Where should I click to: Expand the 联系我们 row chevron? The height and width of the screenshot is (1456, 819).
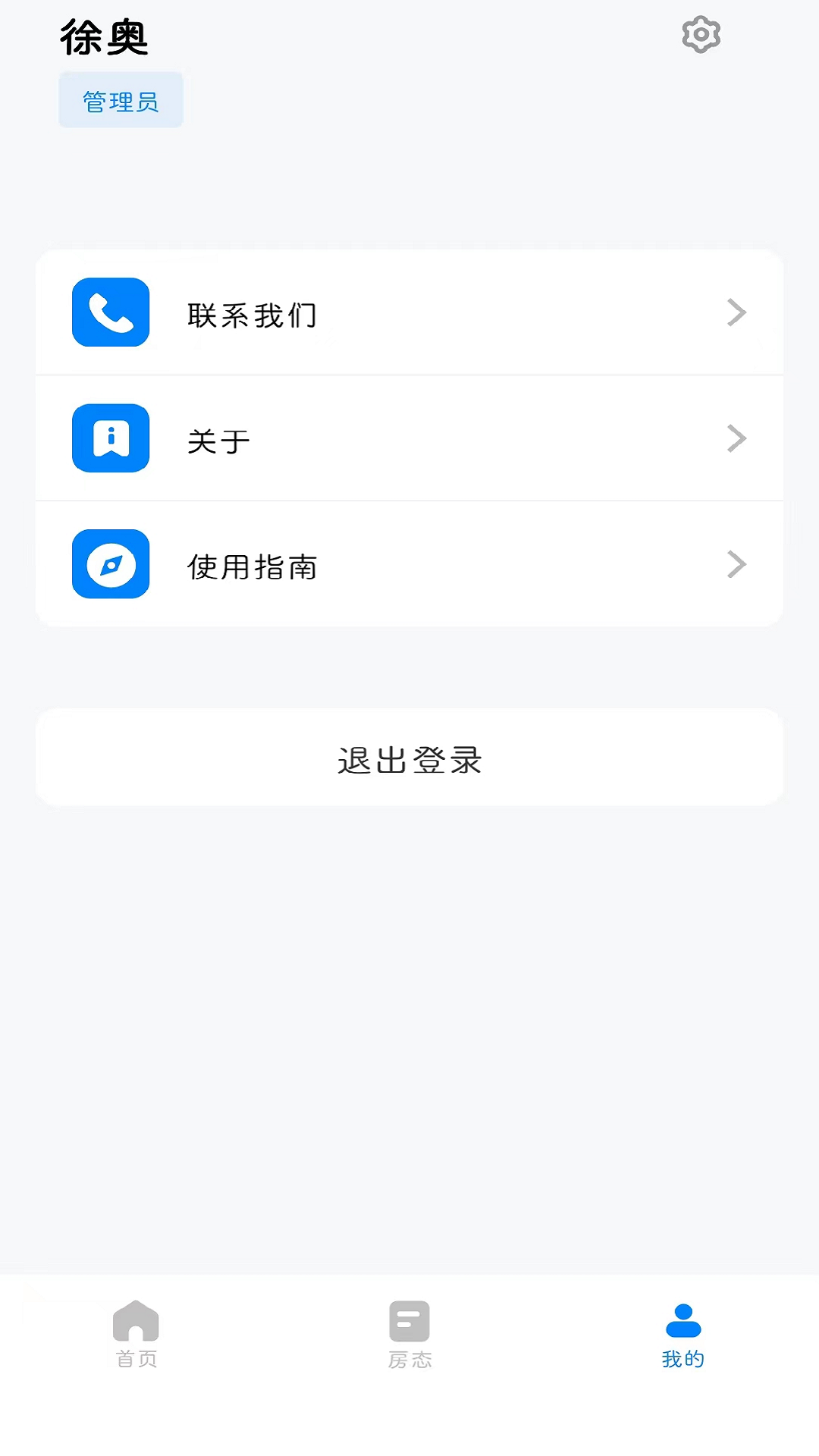(736, 312)
